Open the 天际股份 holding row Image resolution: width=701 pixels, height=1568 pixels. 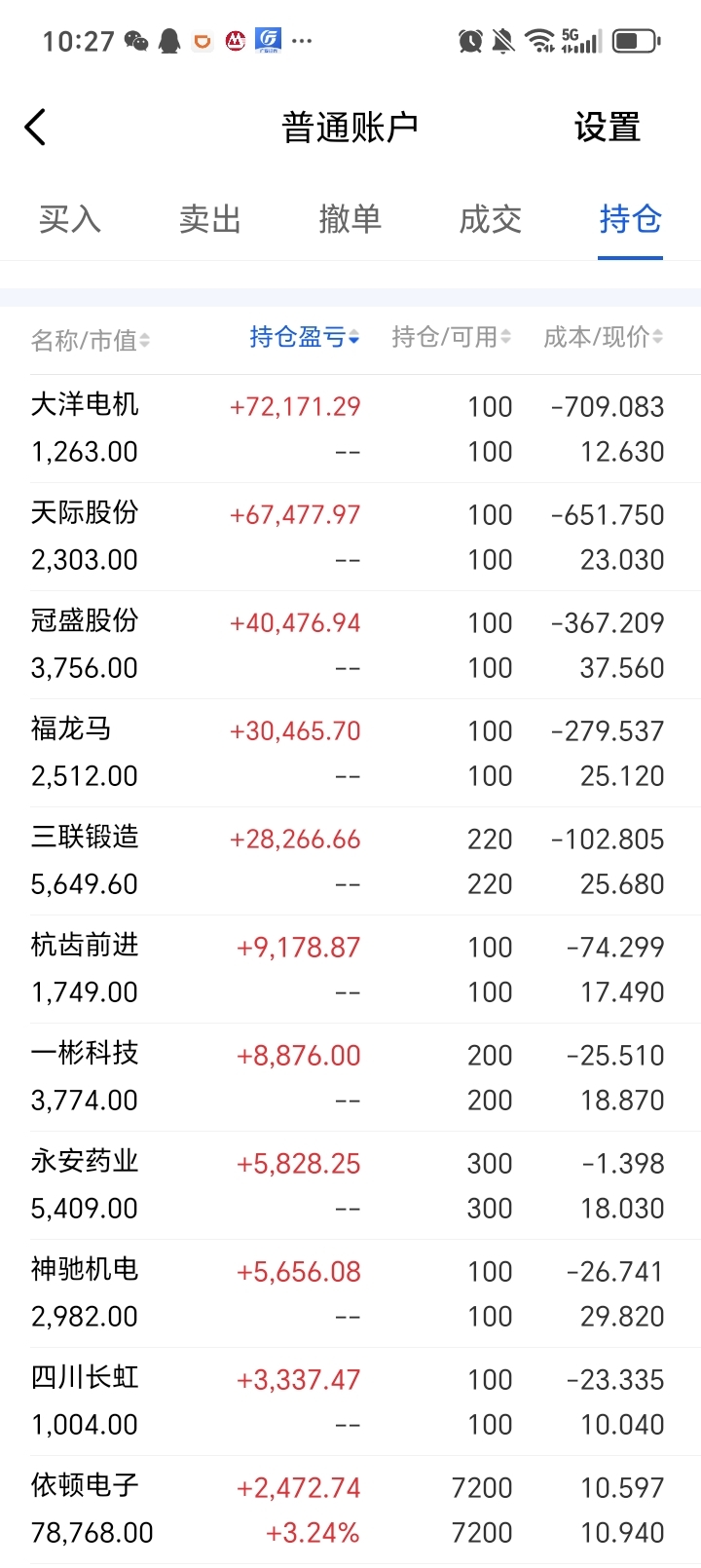pos(350,537)
